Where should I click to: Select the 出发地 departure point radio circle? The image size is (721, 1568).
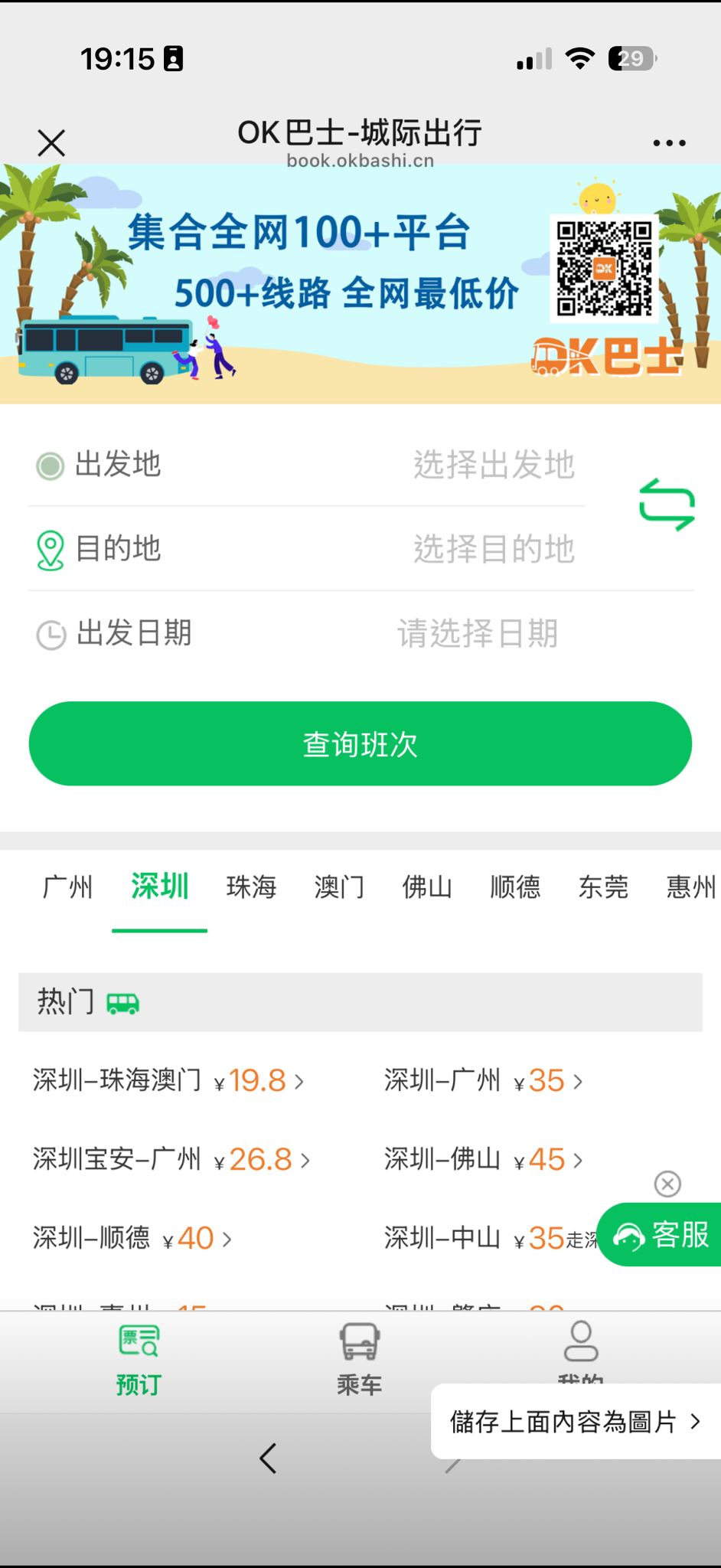click(50, 465)
